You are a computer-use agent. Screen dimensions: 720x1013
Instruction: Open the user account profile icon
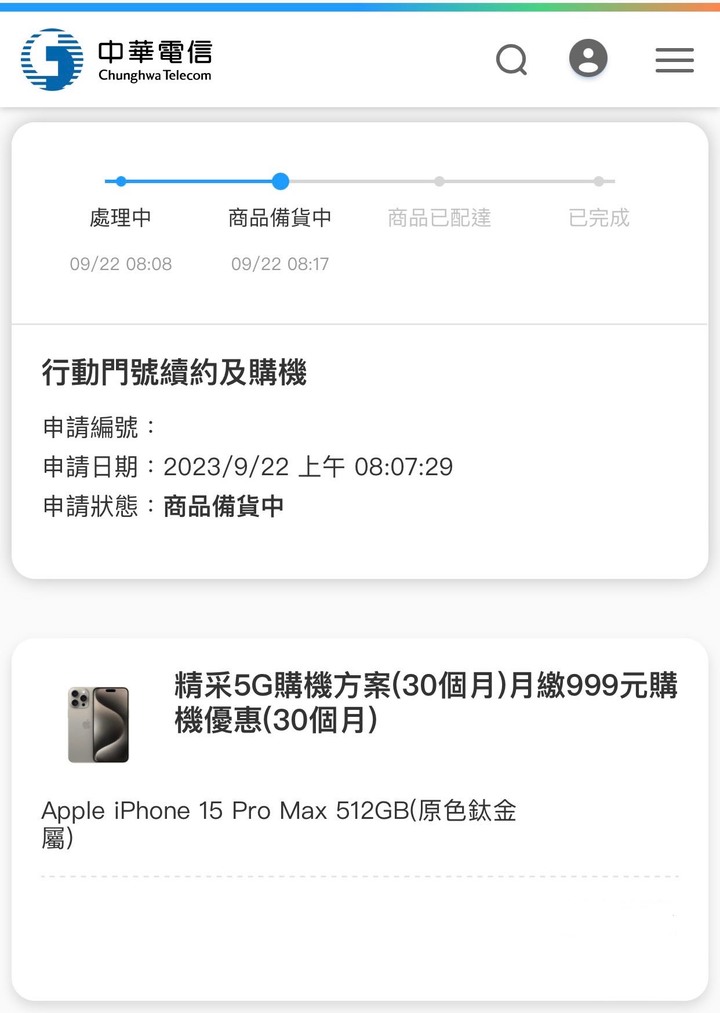pyautogui.click(x=588, y=59)
